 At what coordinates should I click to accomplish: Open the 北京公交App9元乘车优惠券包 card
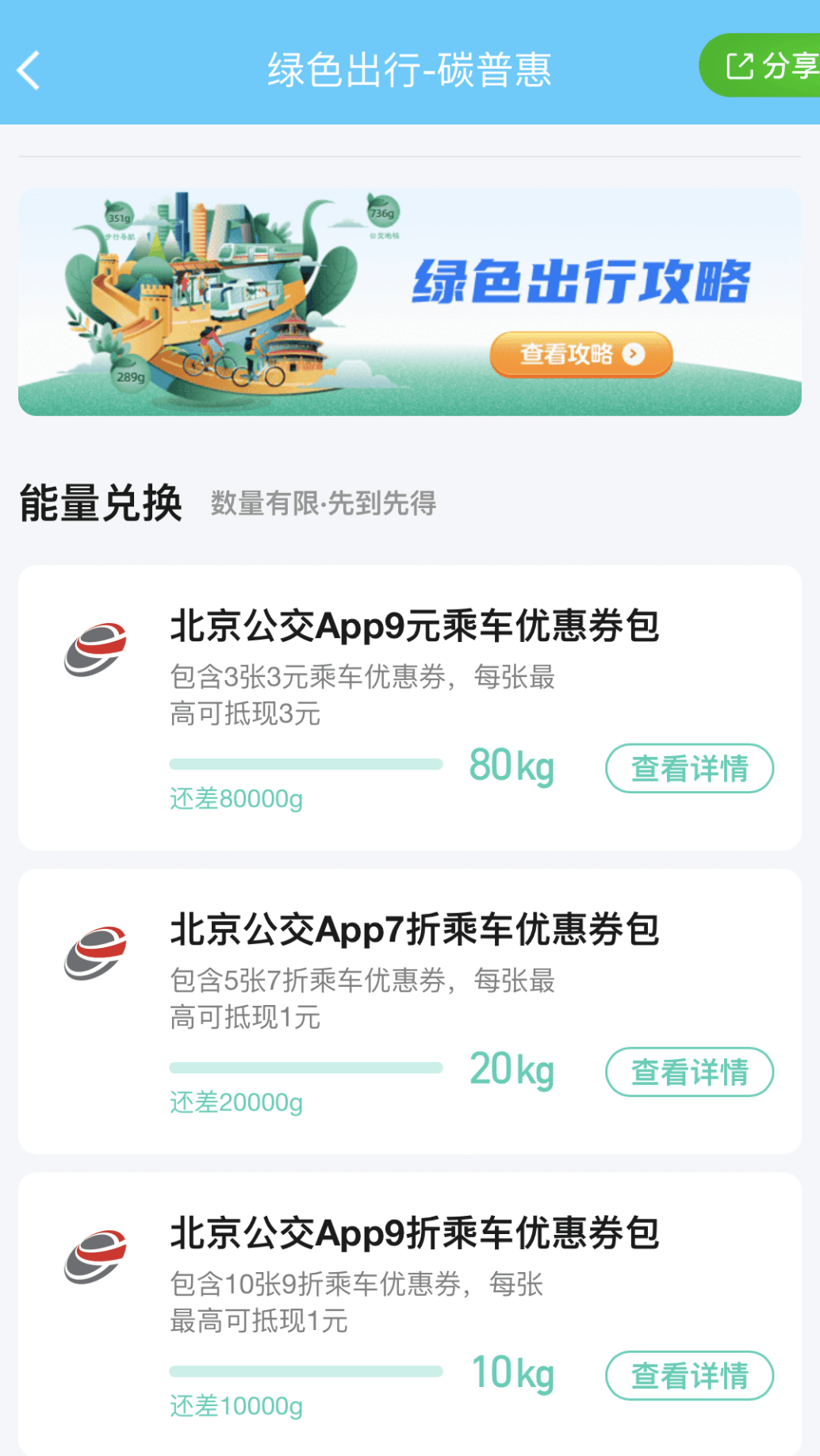coord(414,626)
